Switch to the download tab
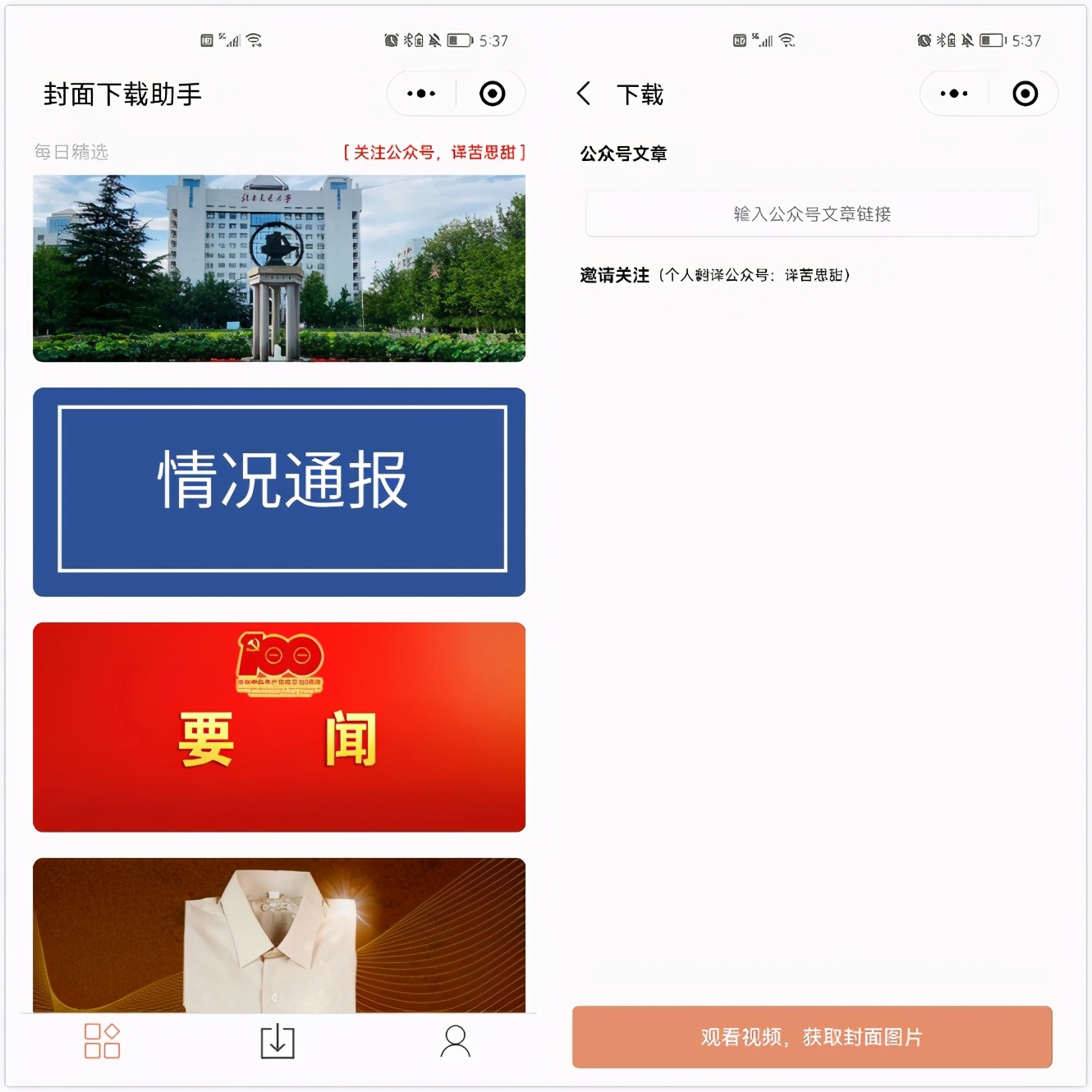This screenshot has width=1092, height=1092. [278, 1040]
